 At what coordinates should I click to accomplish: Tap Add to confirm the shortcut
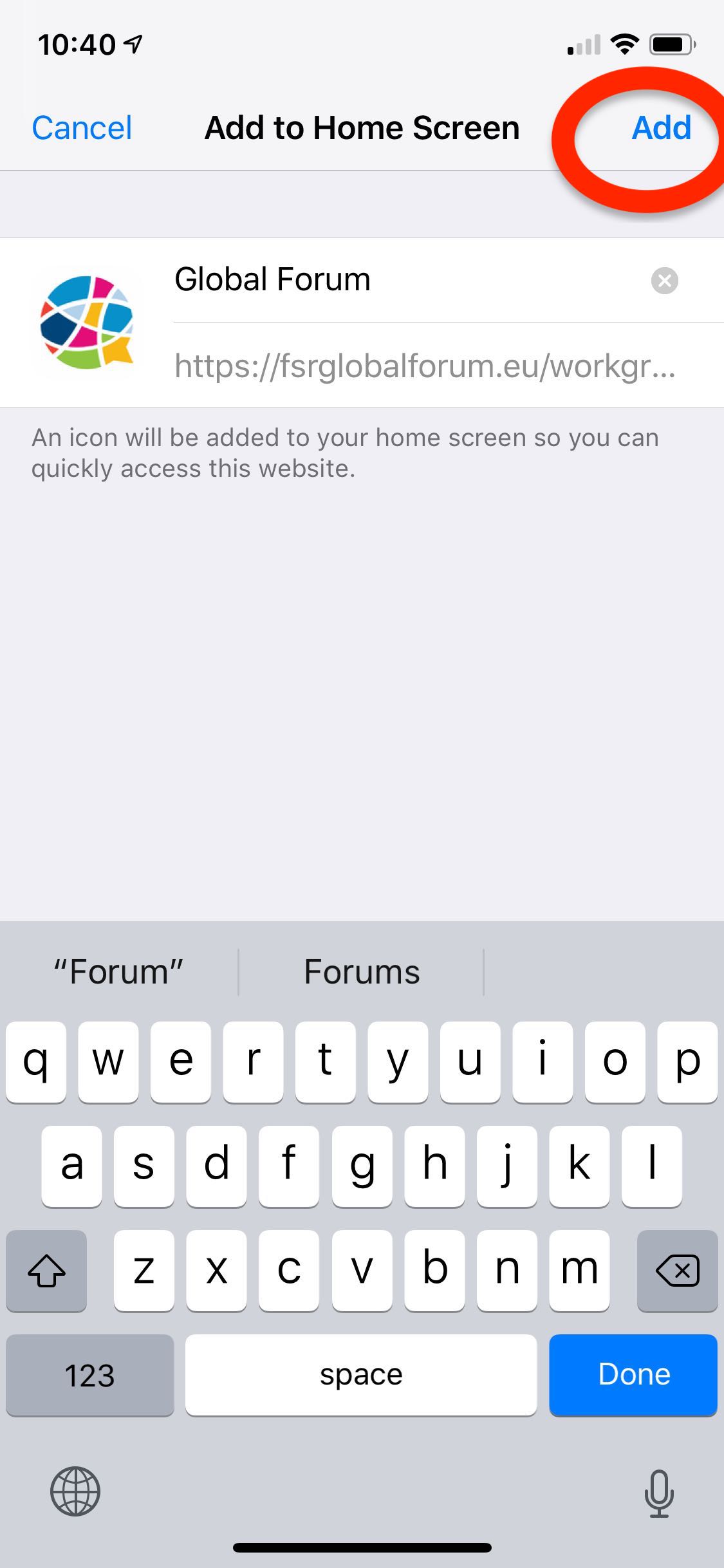pos(661,127)
